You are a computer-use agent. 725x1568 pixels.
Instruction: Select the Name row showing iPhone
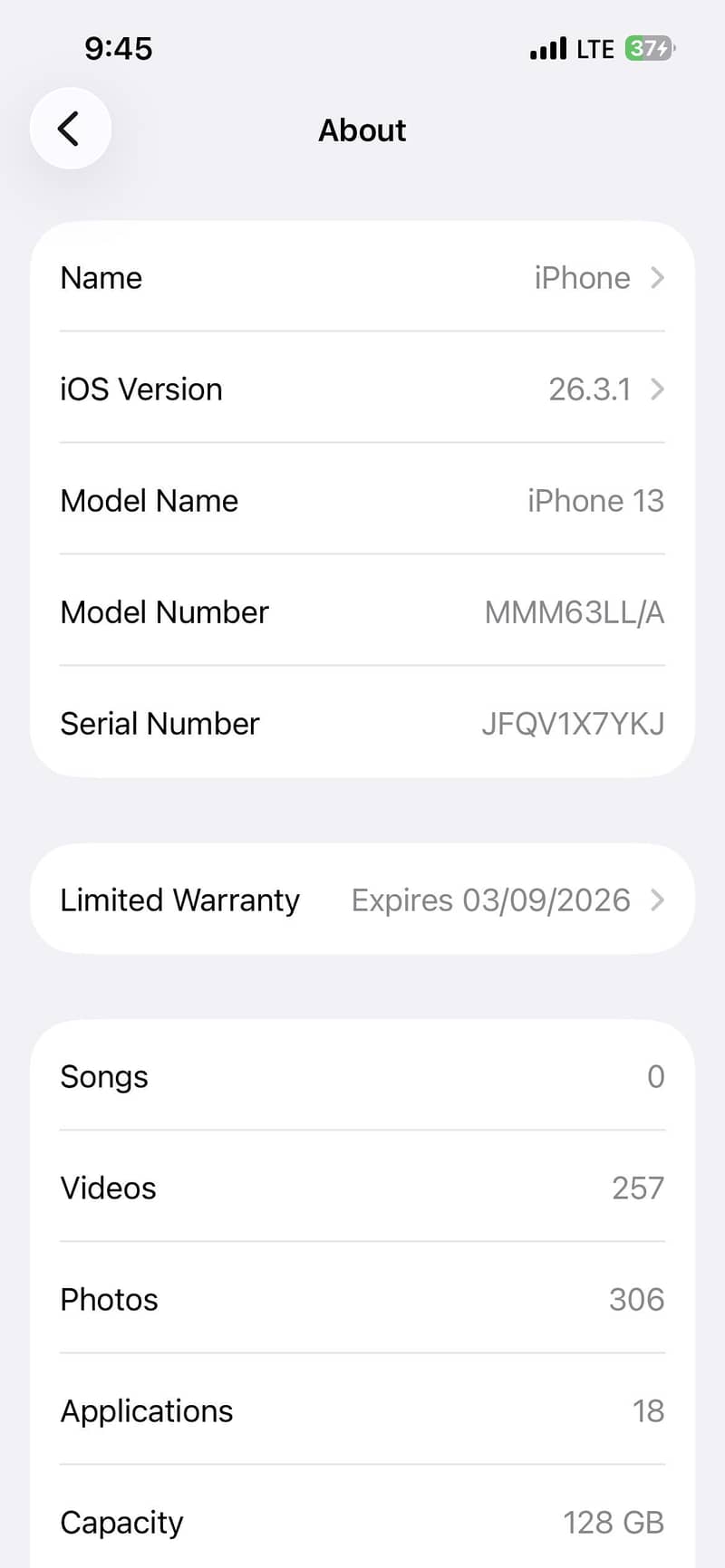[362, 278]
